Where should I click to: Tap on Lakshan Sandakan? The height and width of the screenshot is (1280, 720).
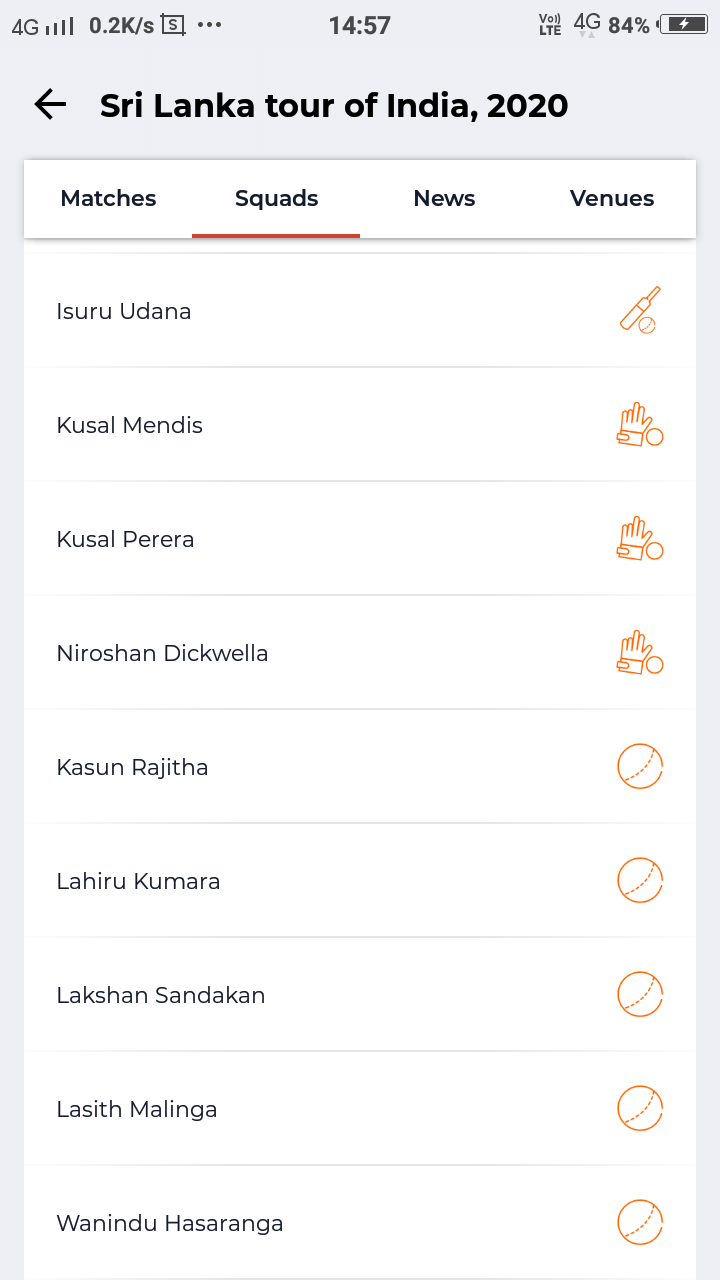(161, 995)
